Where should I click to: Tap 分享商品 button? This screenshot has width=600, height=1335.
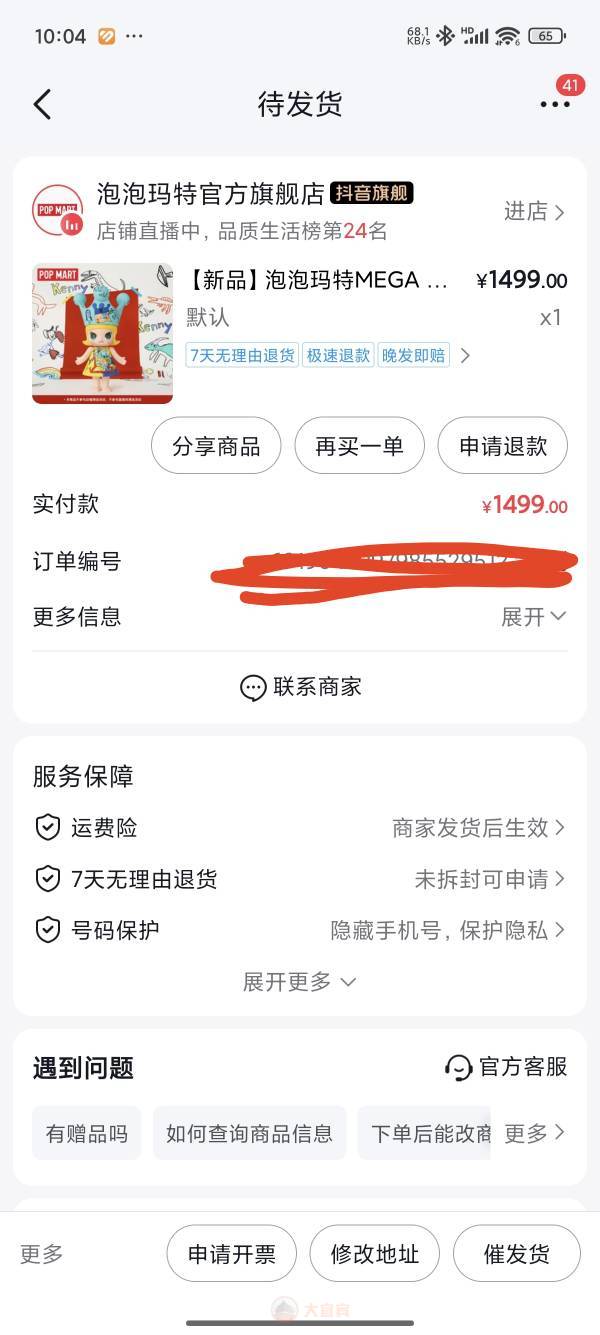216,446
